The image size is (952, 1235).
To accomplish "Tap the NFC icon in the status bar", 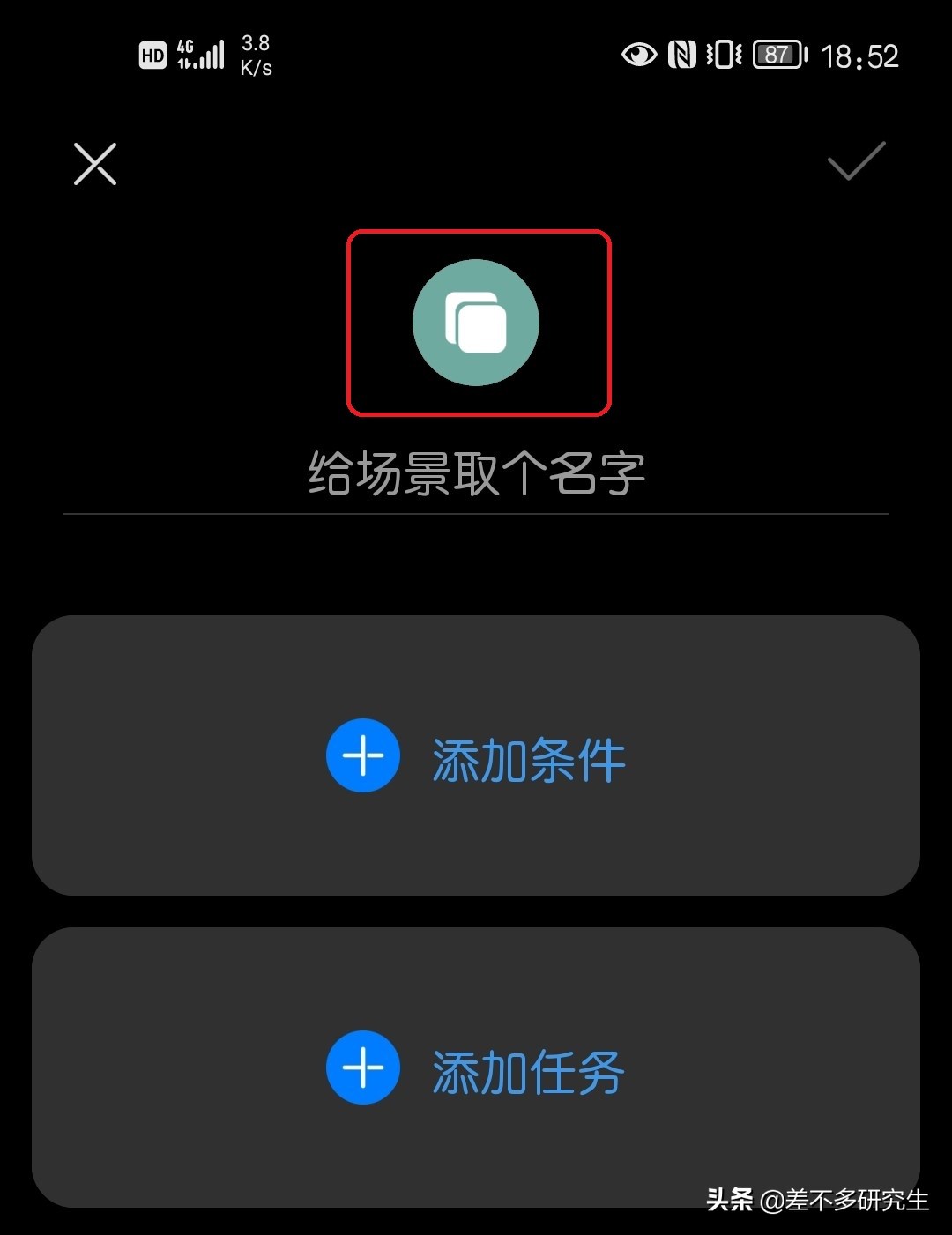I will click(681, 55).
